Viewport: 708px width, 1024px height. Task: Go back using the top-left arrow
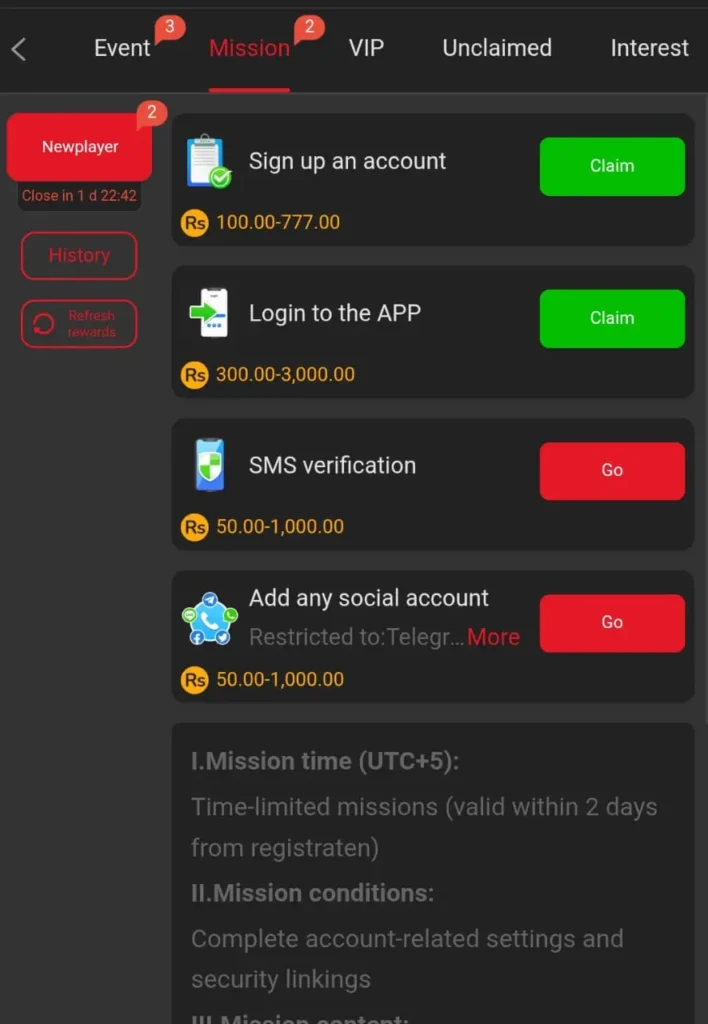[x=19, y=48]
